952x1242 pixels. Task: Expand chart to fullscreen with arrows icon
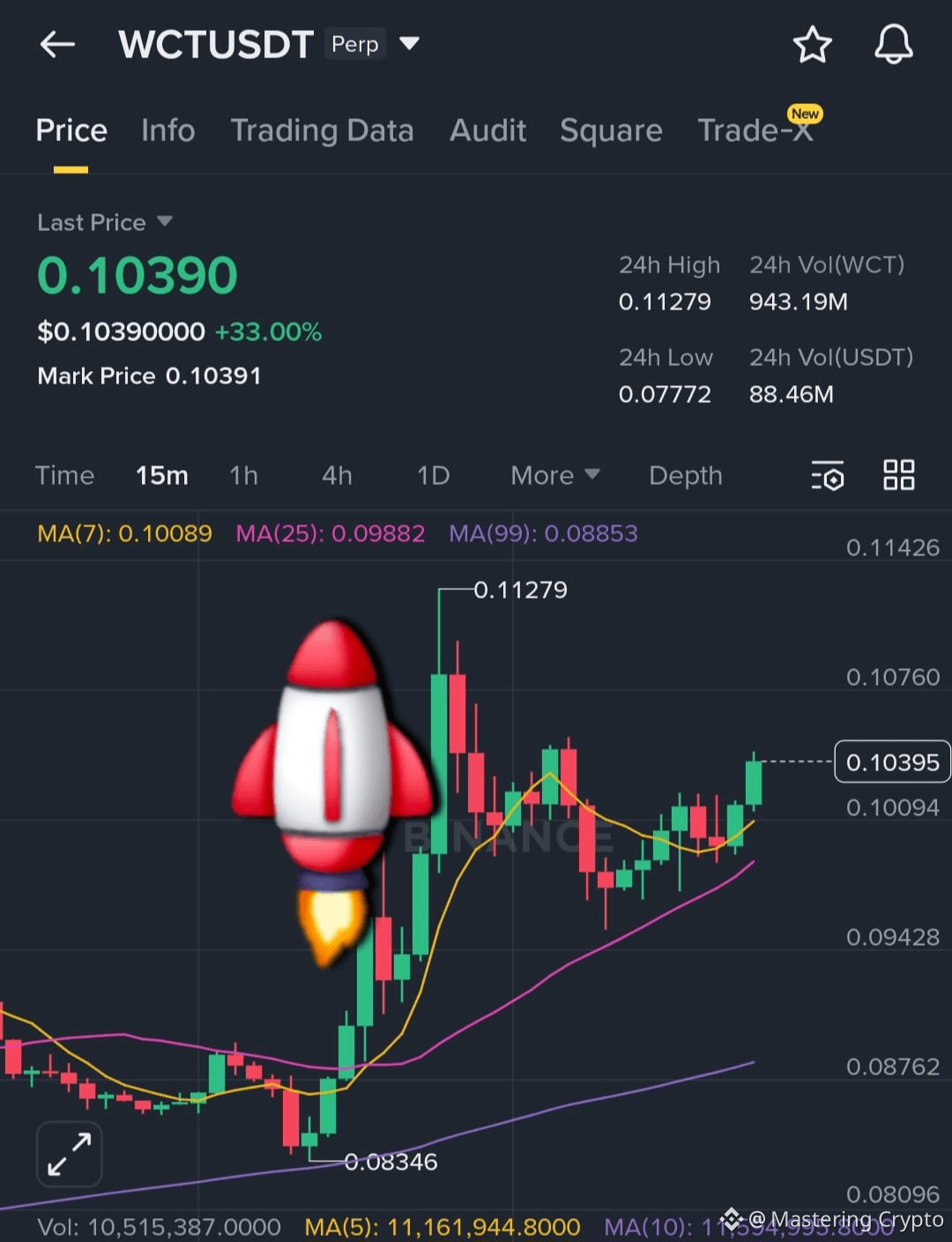tap(70, 1153)
